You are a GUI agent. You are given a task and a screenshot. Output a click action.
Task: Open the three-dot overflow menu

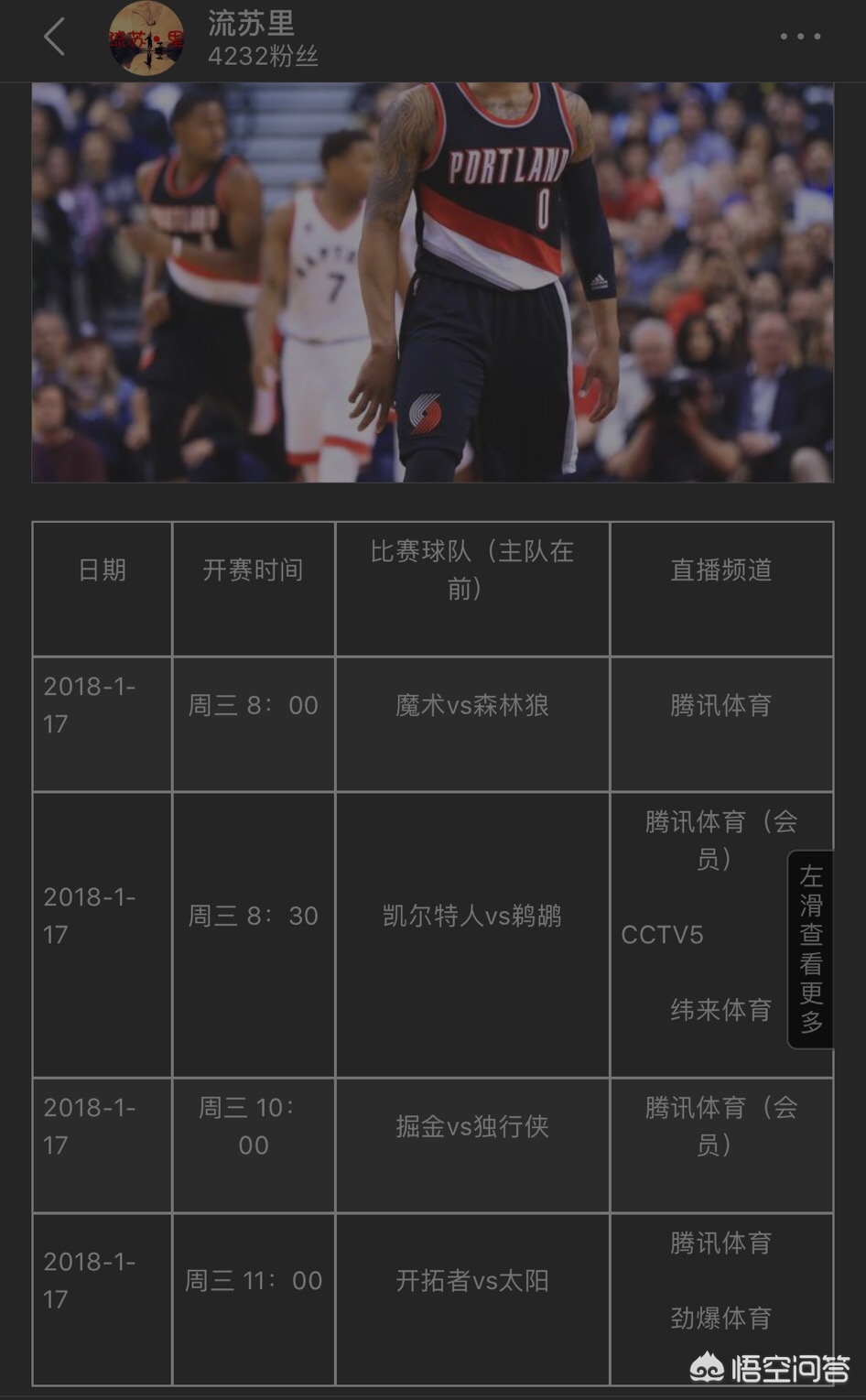pyautogui.click(x=800, y=37)
